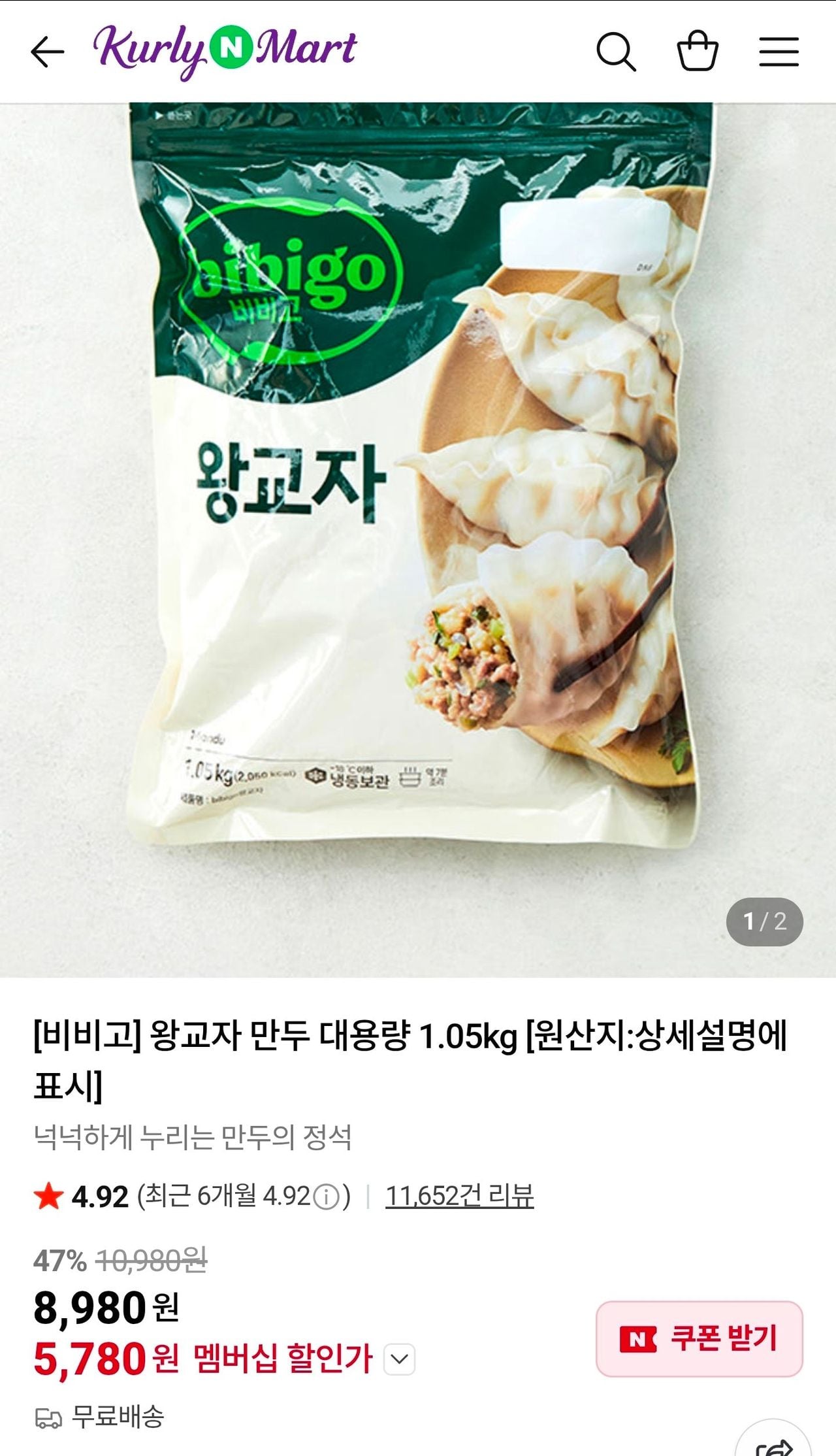Tap the 쿠폰 받기 coupon button
Image resolution: width=836 pixels, height=1456 pixels.
pos(699,1338)
